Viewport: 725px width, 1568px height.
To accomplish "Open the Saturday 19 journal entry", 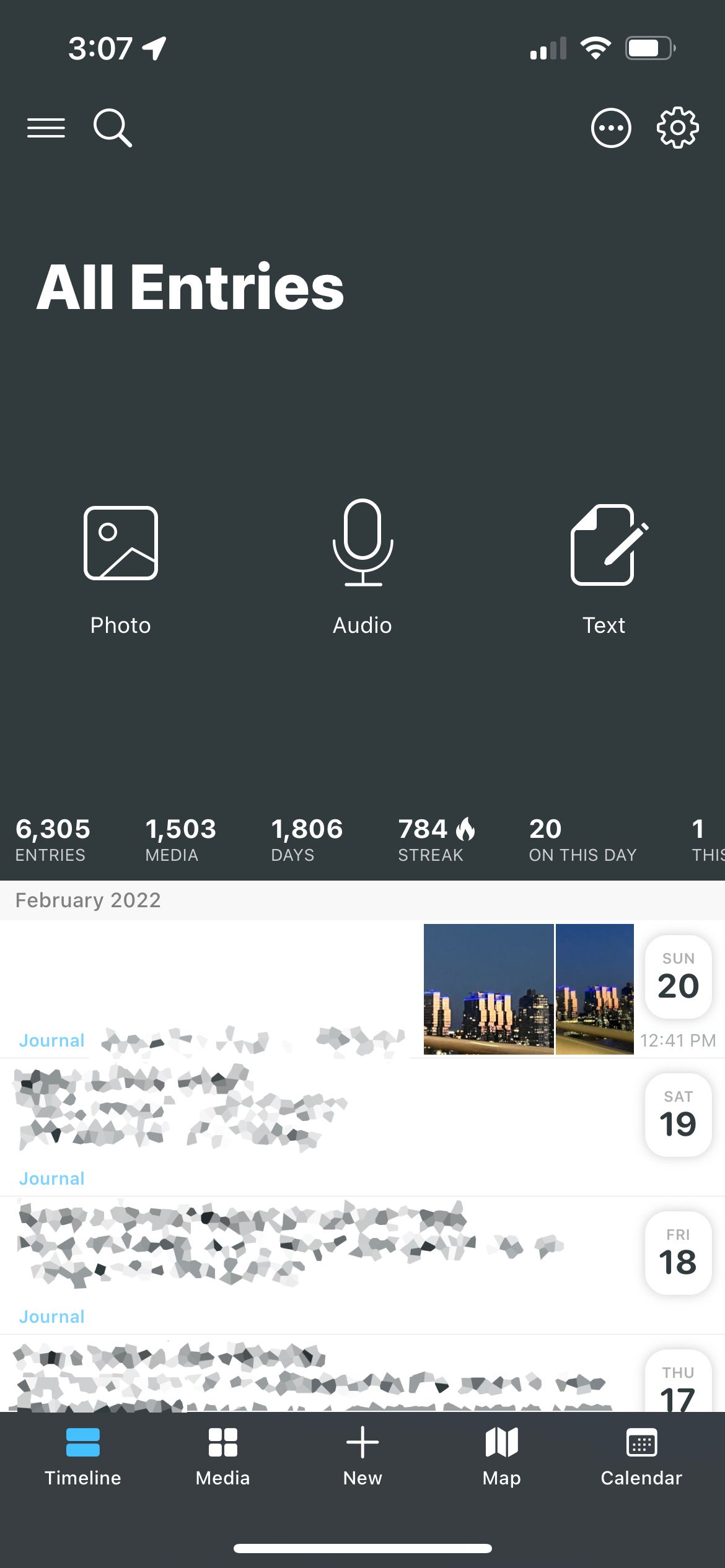I will tap(310, 1127).
